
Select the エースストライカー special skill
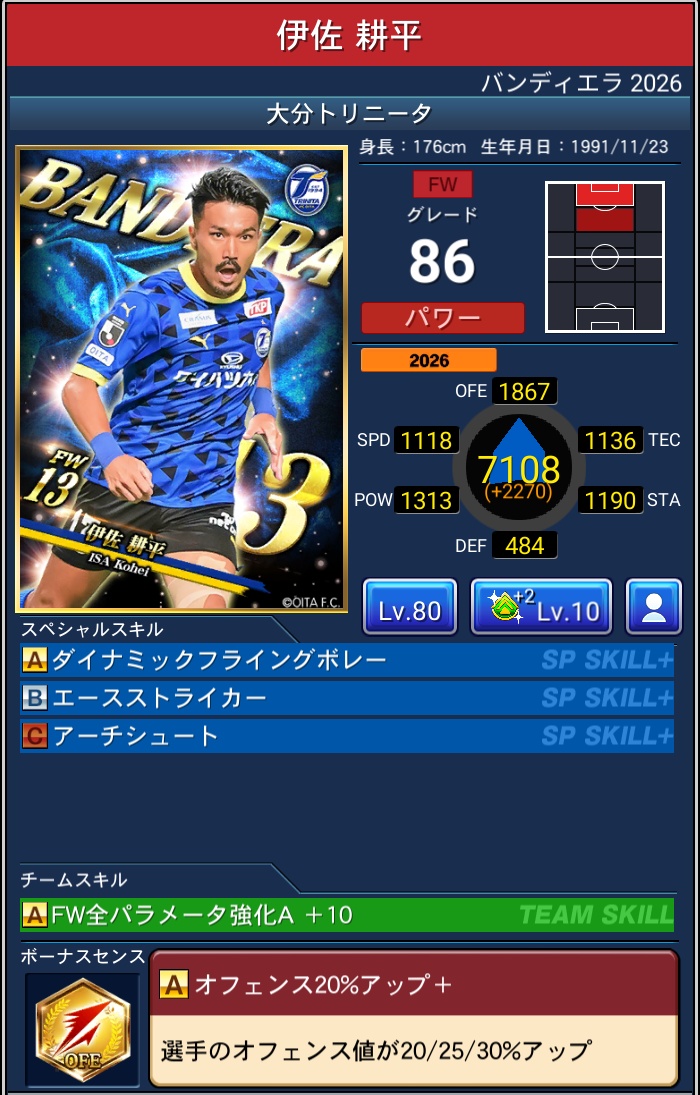point(346,698)
